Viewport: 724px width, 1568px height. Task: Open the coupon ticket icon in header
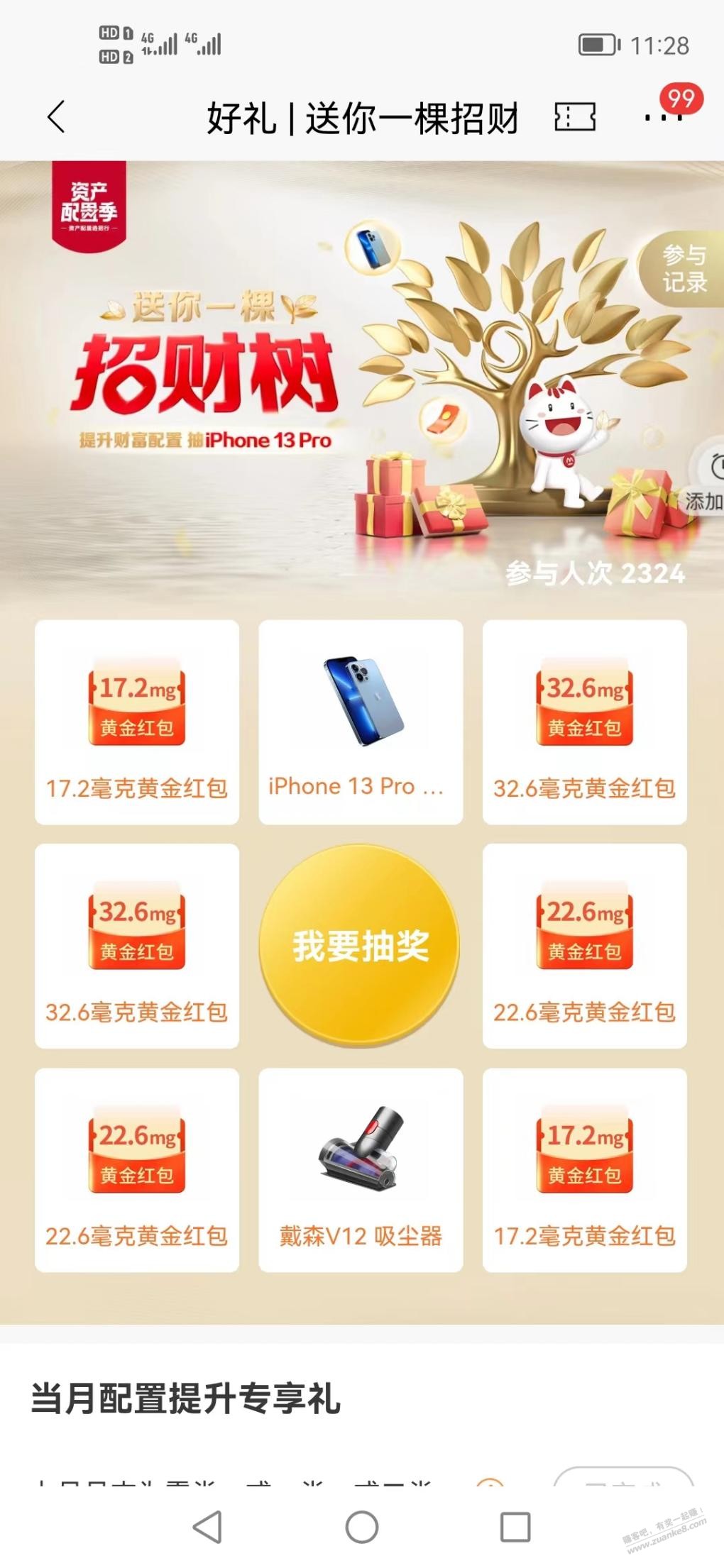574,116
